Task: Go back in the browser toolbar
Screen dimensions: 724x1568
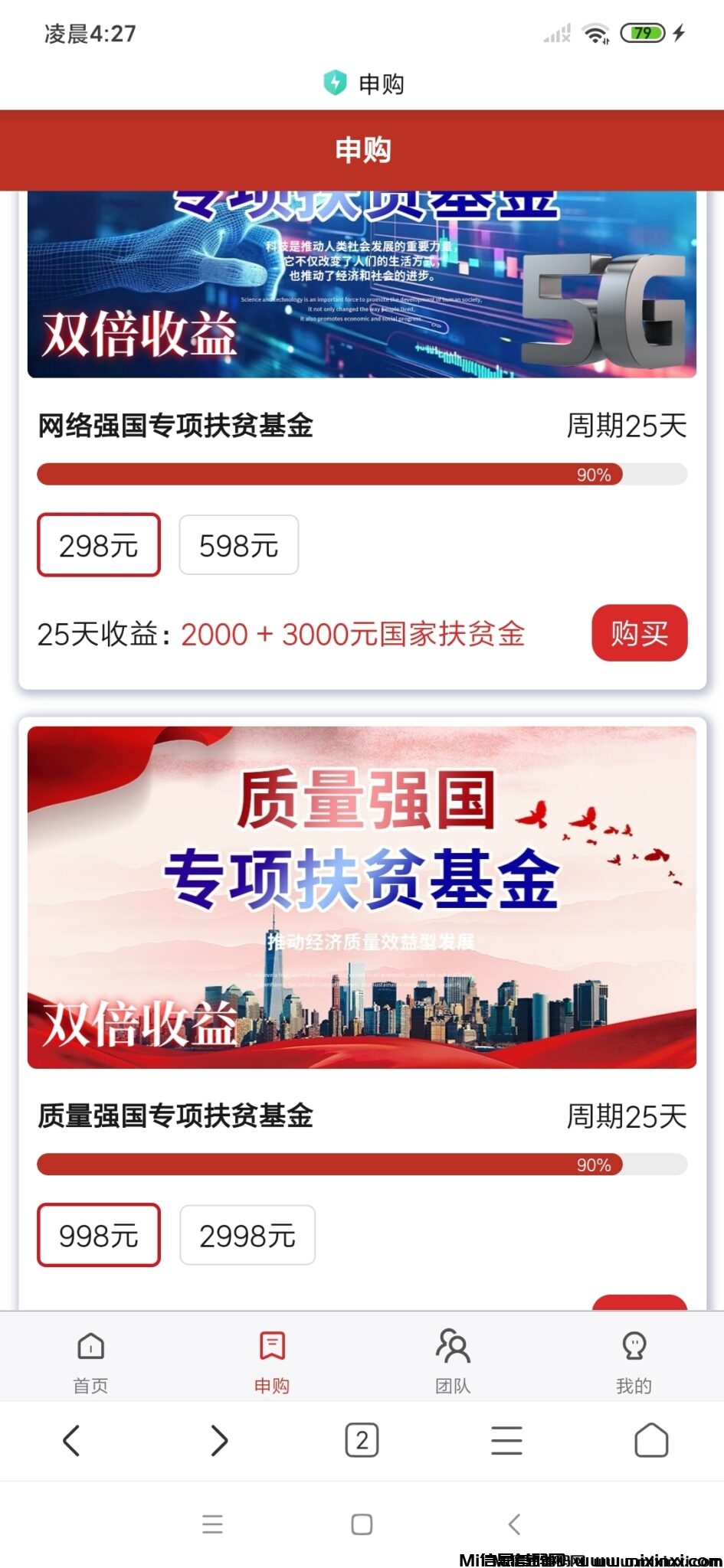Action: pyautogui.click(x=71, y=1441)
